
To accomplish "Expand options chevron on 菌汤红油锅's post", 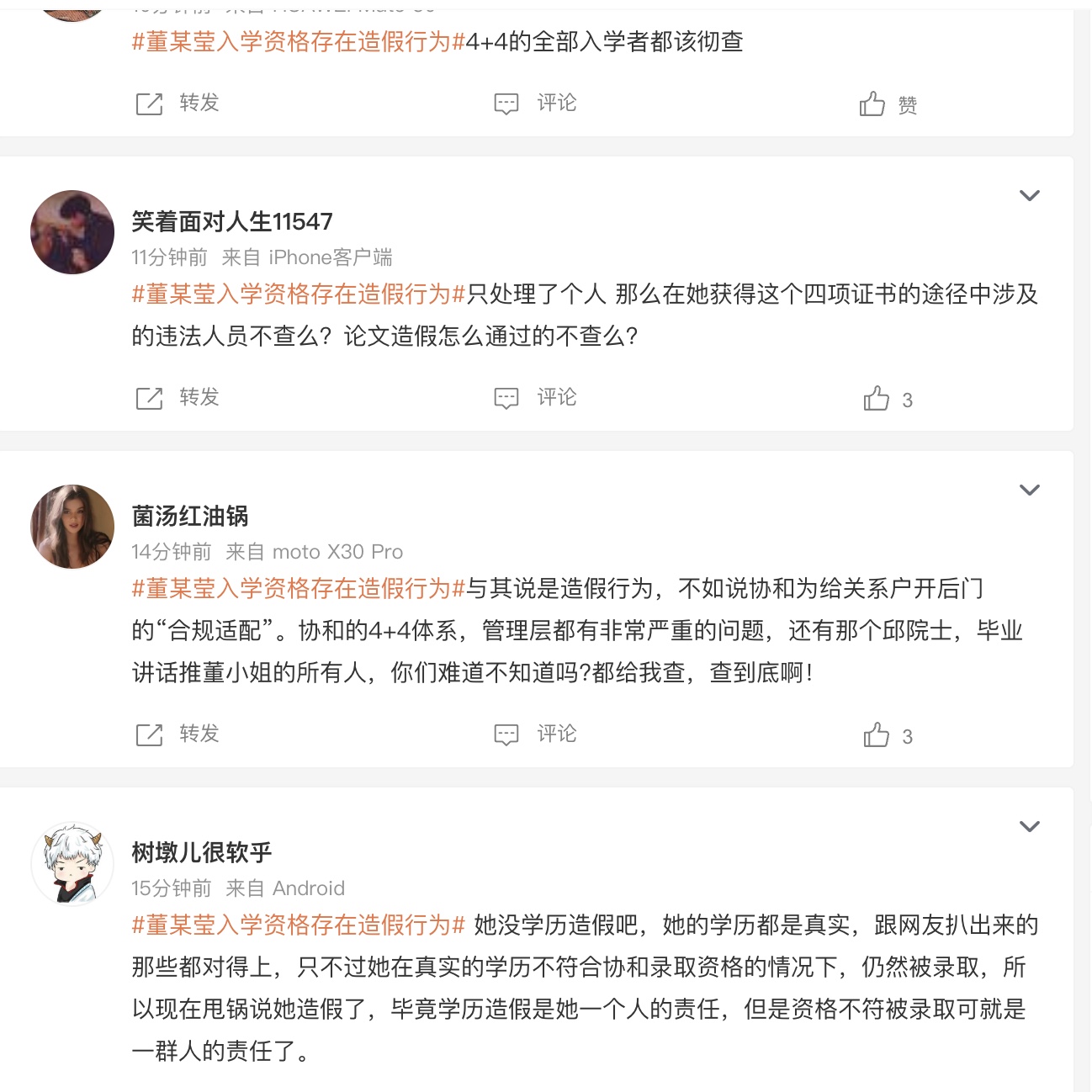I will coord(1029,490).
